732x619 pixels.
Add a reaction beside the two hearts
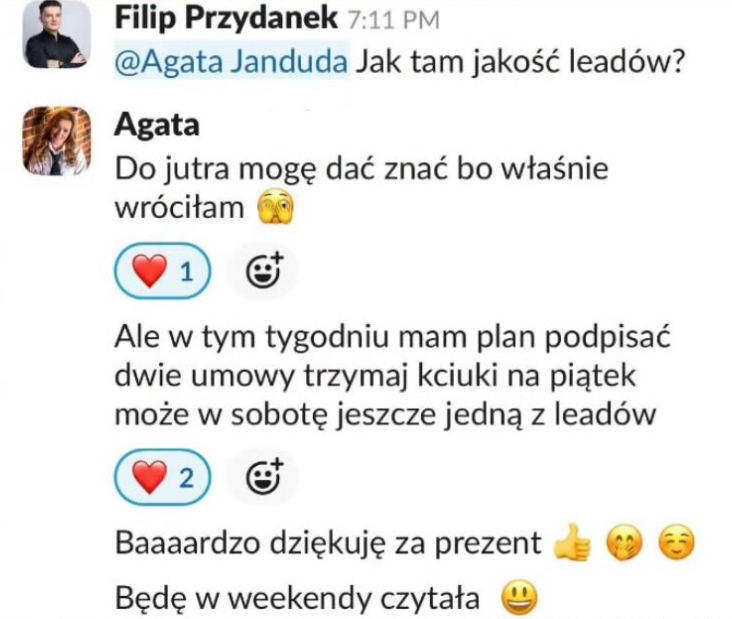pyautogui.click(x=264, y=479)
